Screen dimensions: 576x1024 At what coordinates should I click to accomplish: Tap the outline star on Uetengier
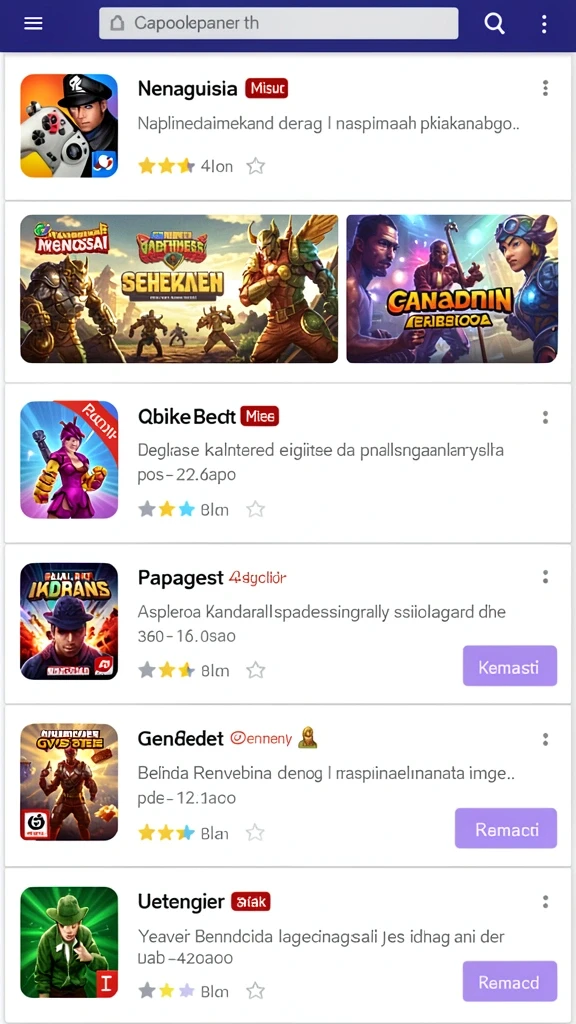255,991
